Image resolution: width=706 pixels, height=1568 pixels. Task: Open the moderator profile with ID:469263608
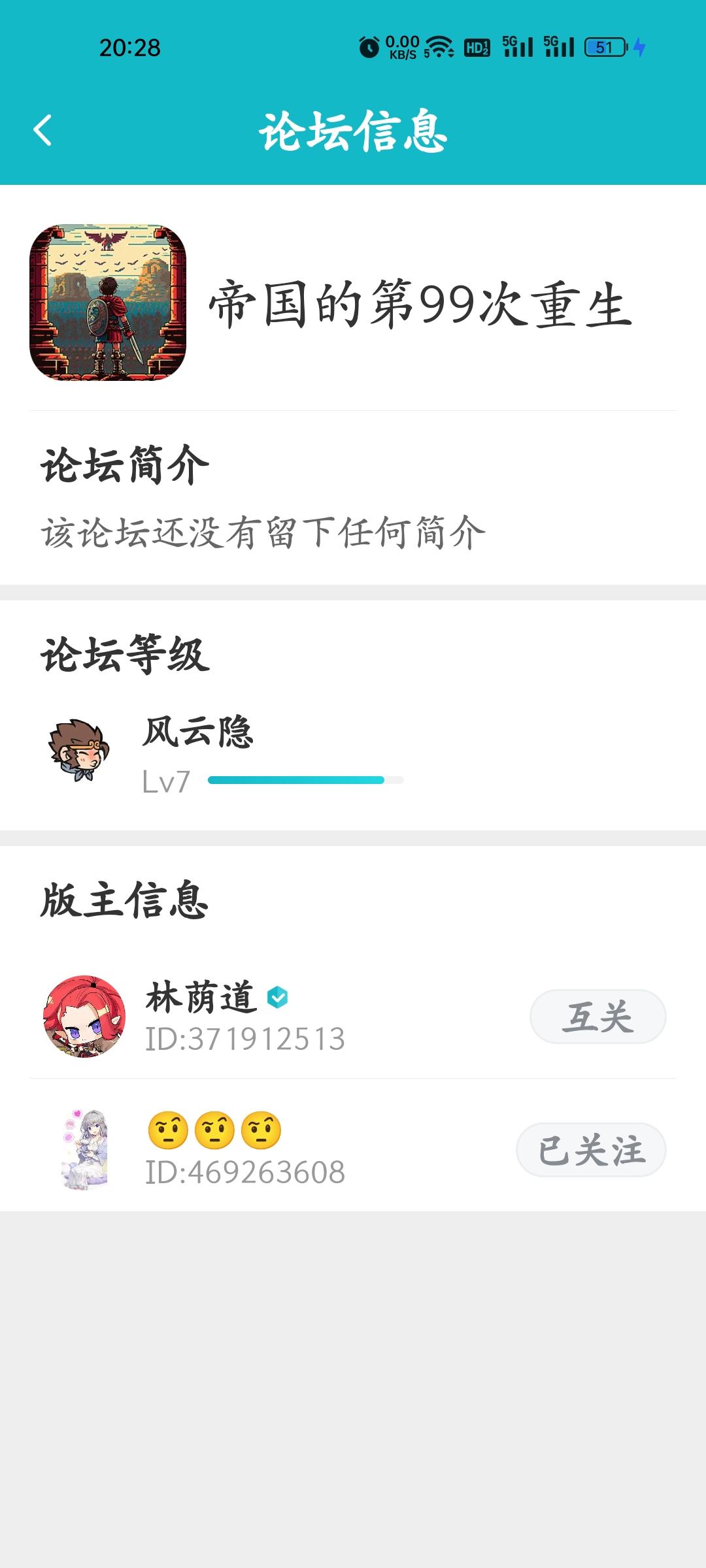tap(85, 1150)
